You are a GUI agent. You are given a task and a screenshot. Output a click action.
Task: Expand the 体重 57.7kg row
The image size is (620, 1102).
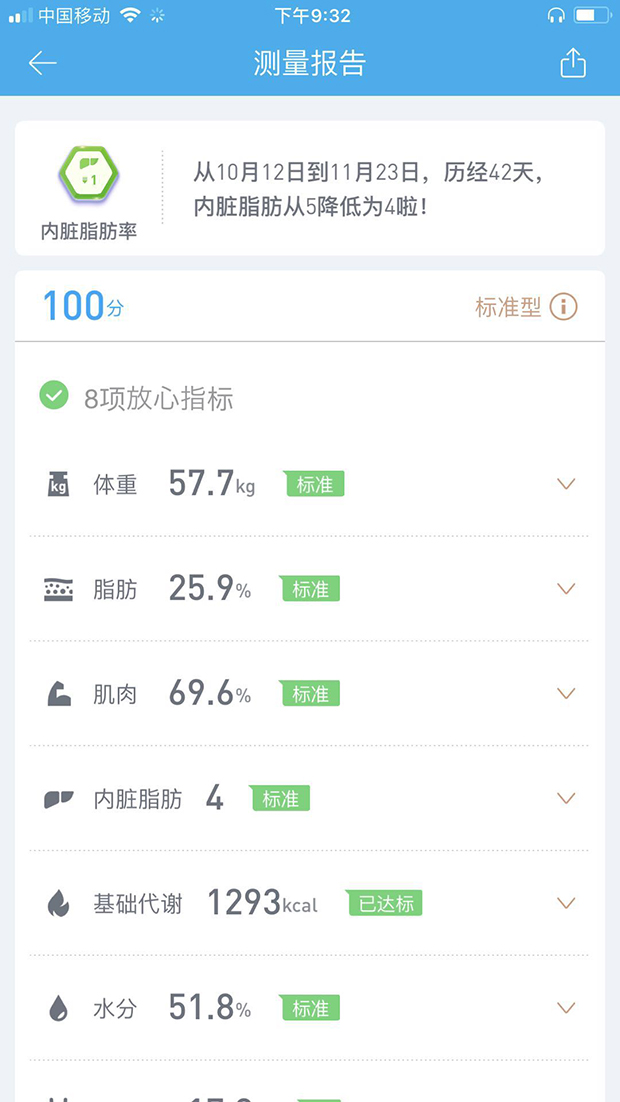[309, 484]
